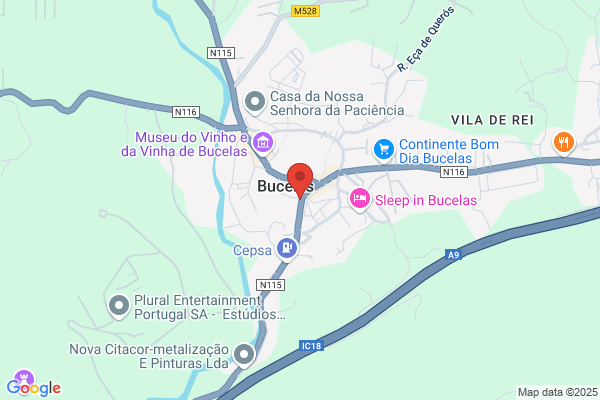Select the Cepsa gas station marker
The image size is (600, 400).
[287, 249]
